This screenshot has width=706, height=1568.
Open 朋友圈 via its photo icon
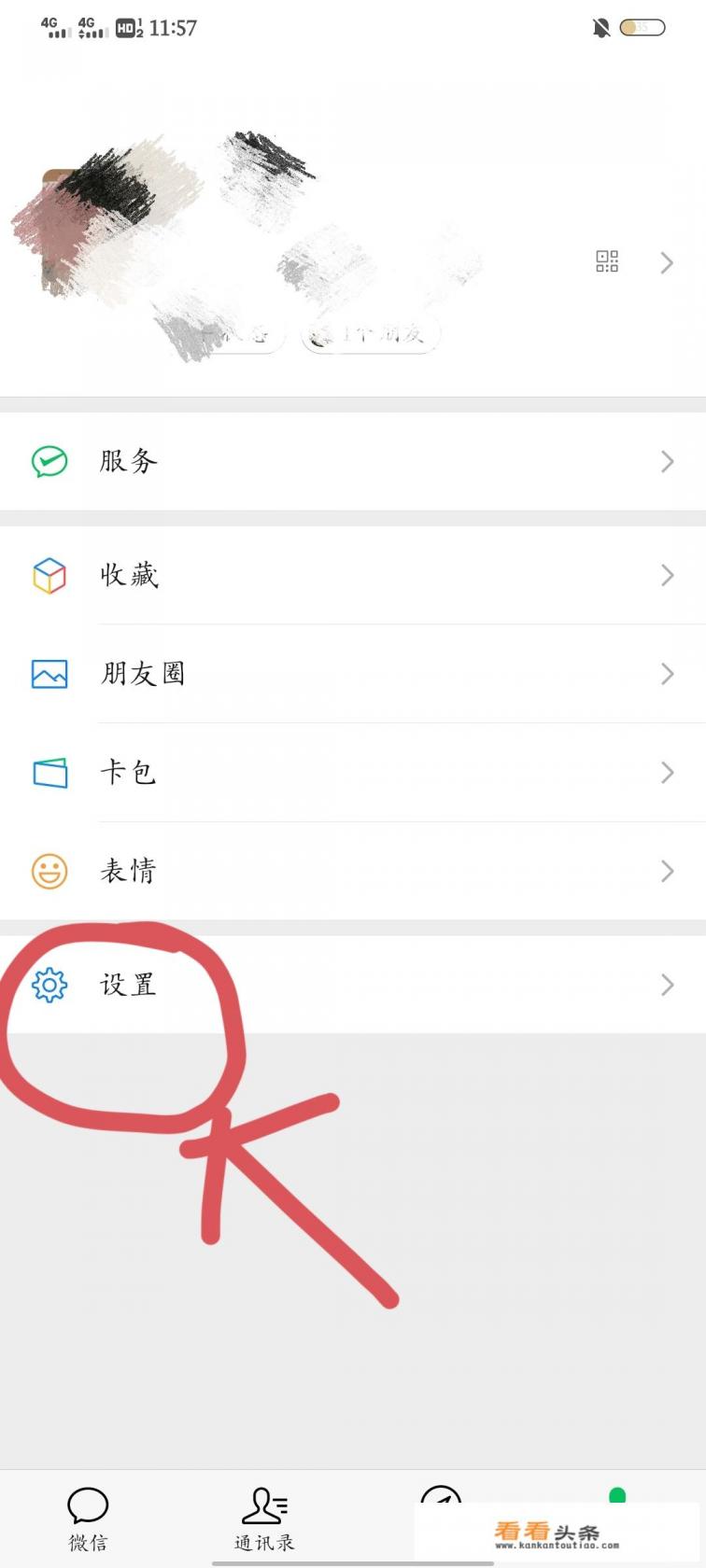click(49, 674)
